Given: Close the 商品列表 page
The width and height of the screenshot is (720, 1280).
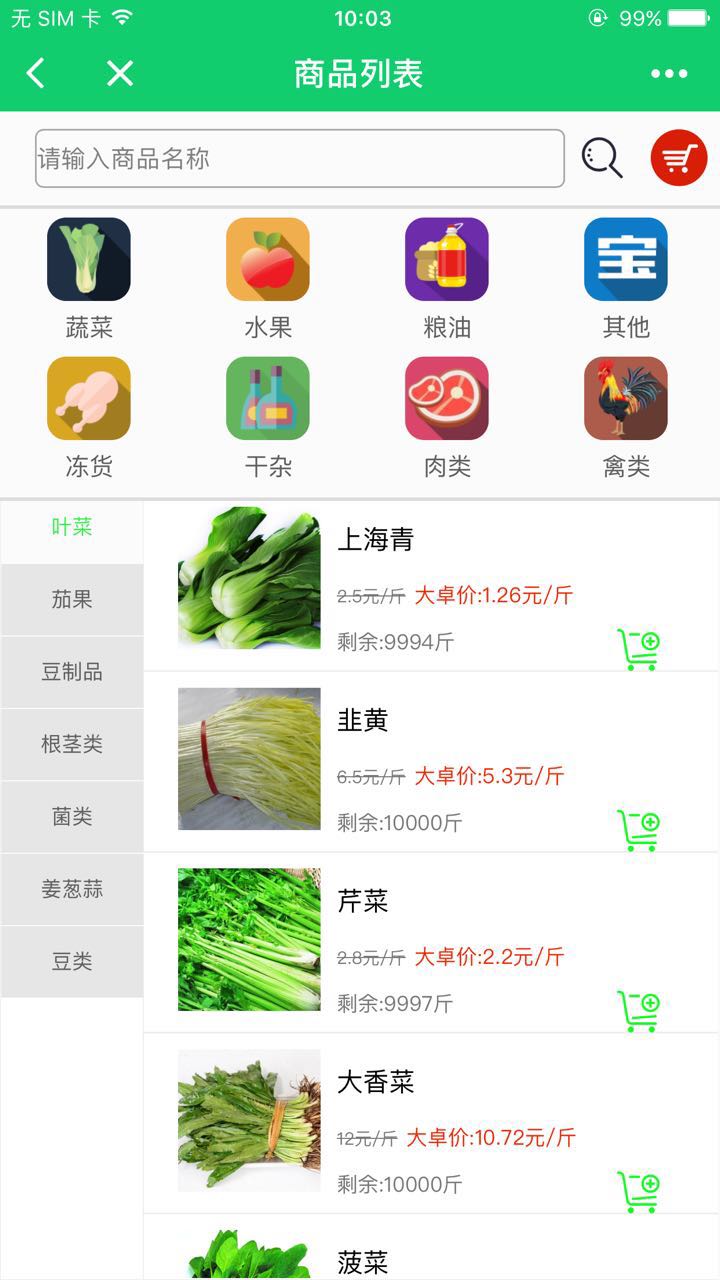Looking at the screenshot, I should 120,73.
